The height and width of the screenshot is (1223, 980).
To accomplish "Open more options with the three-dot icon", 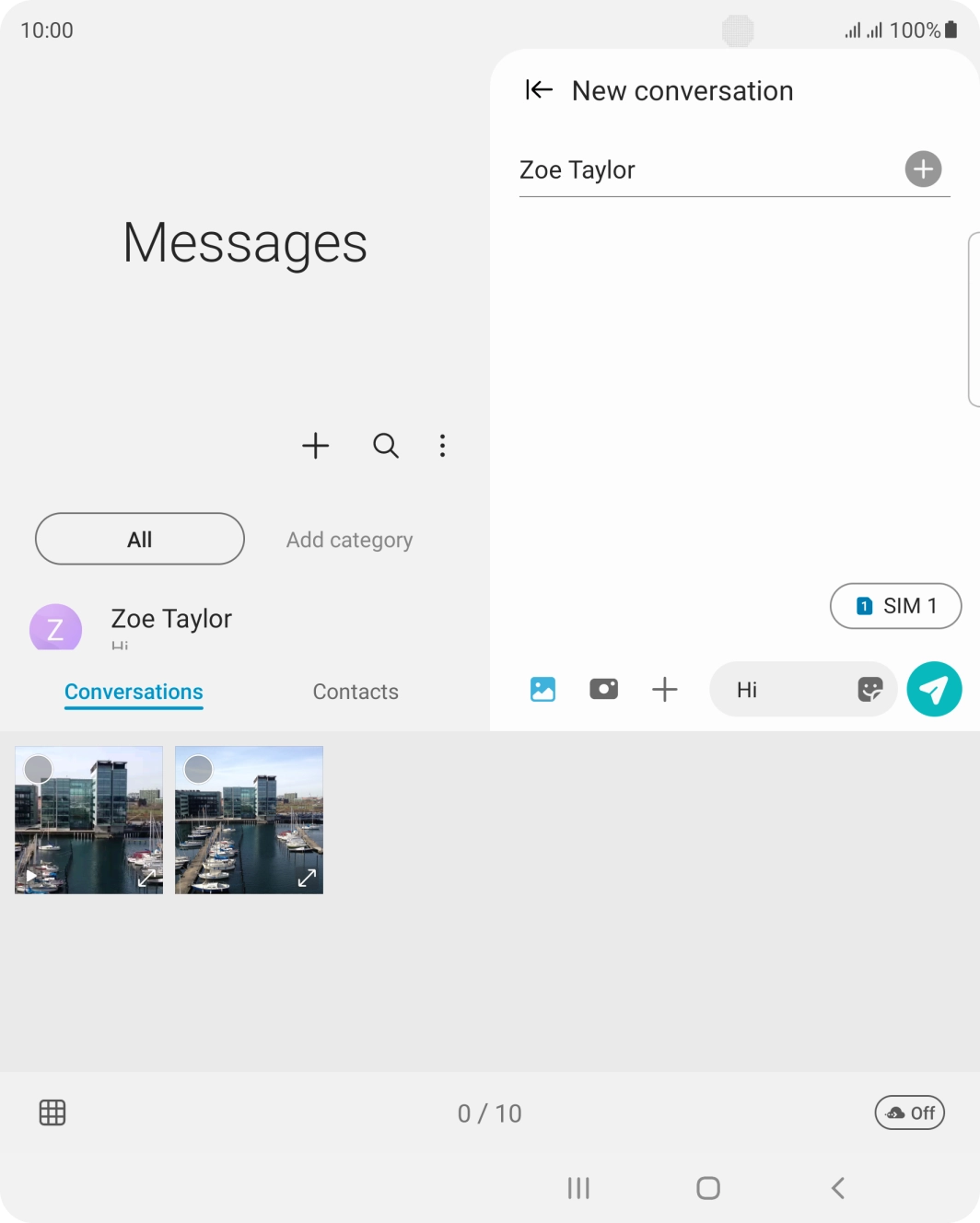I will 443,446.
